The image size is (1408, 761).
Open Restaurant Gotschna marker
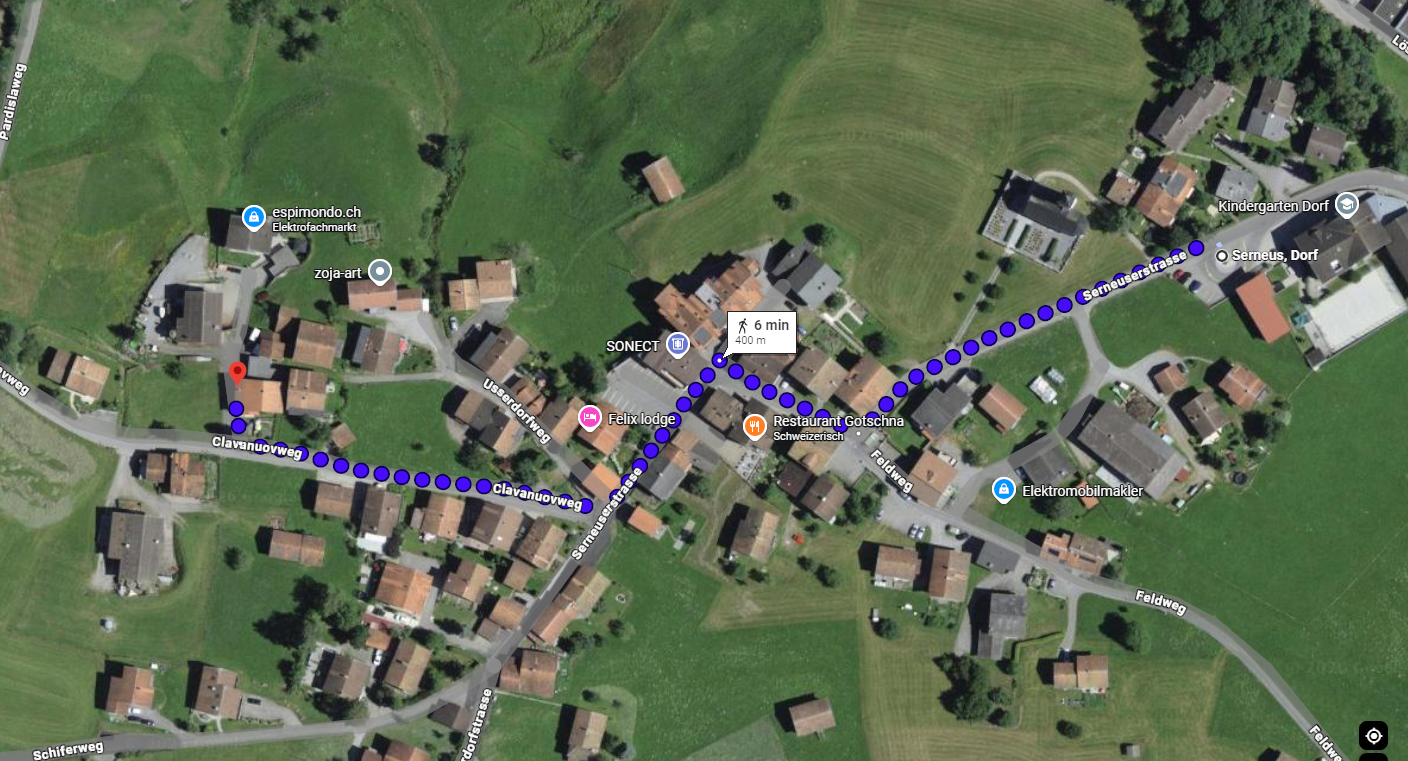coord(755,427)
